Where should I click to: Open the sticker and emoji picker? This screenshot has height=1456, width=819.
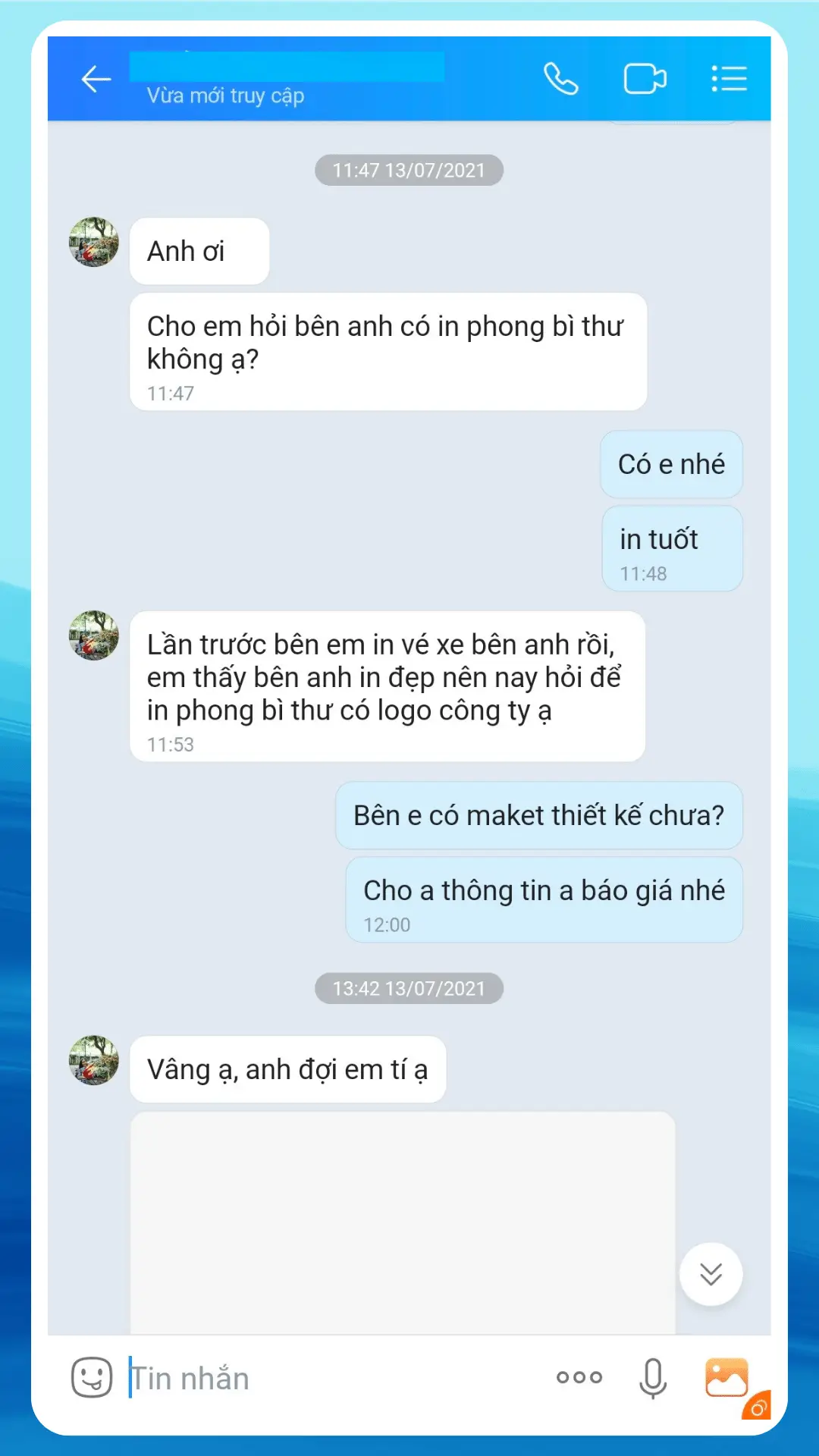pyautogui.click(x=92, y=1377)
